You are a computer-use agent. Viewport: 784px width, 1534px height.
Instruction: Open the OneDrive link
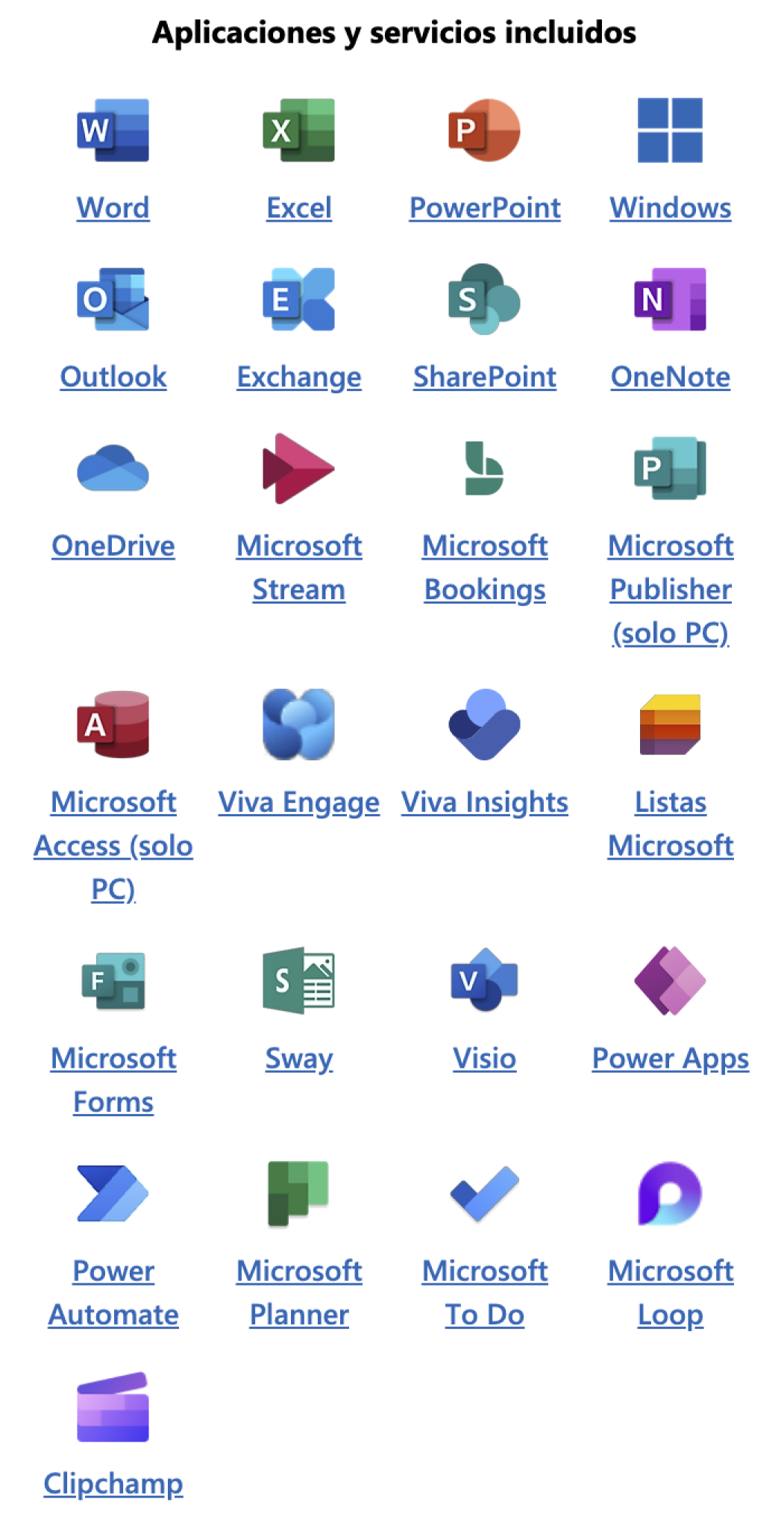coord(113,546)
